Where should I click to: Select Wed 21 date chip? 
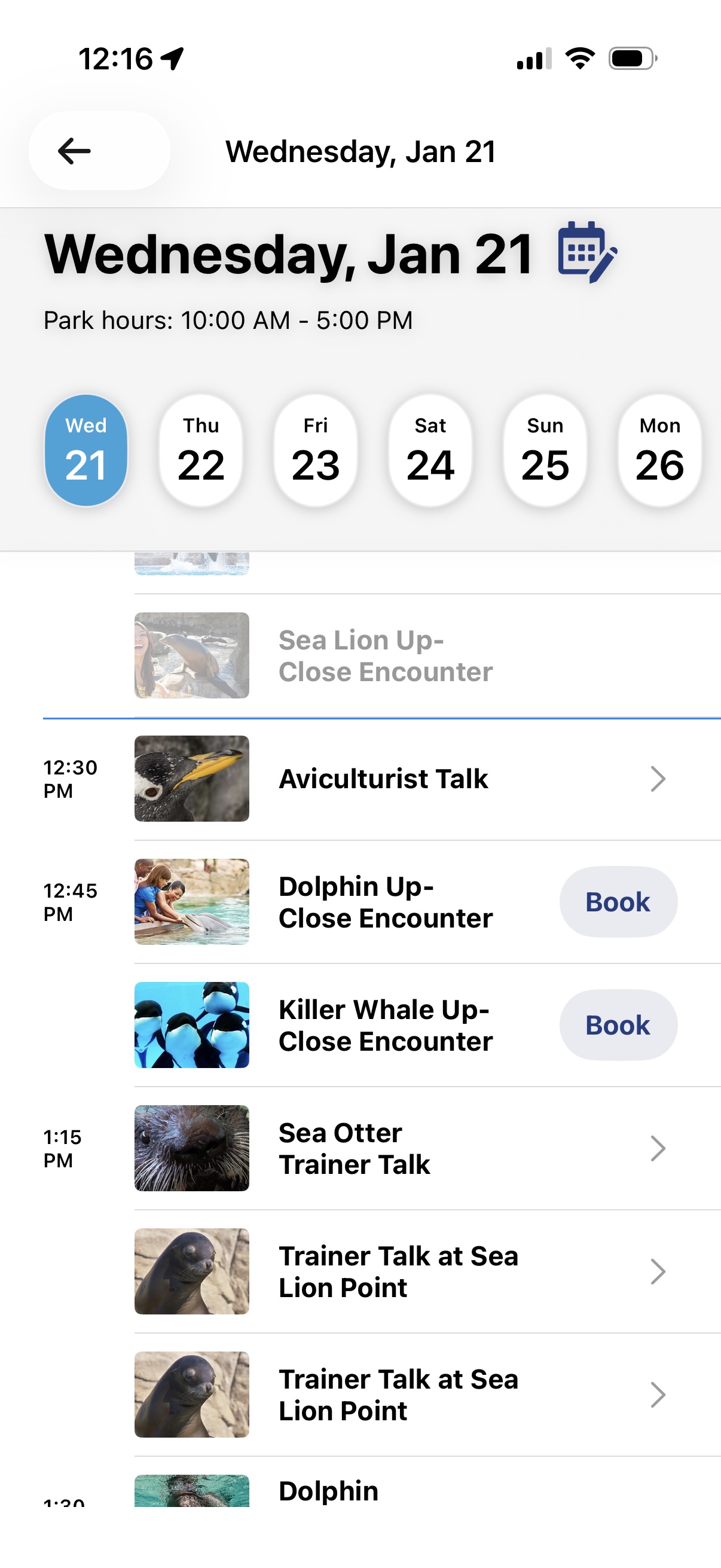tap(85, 450)
